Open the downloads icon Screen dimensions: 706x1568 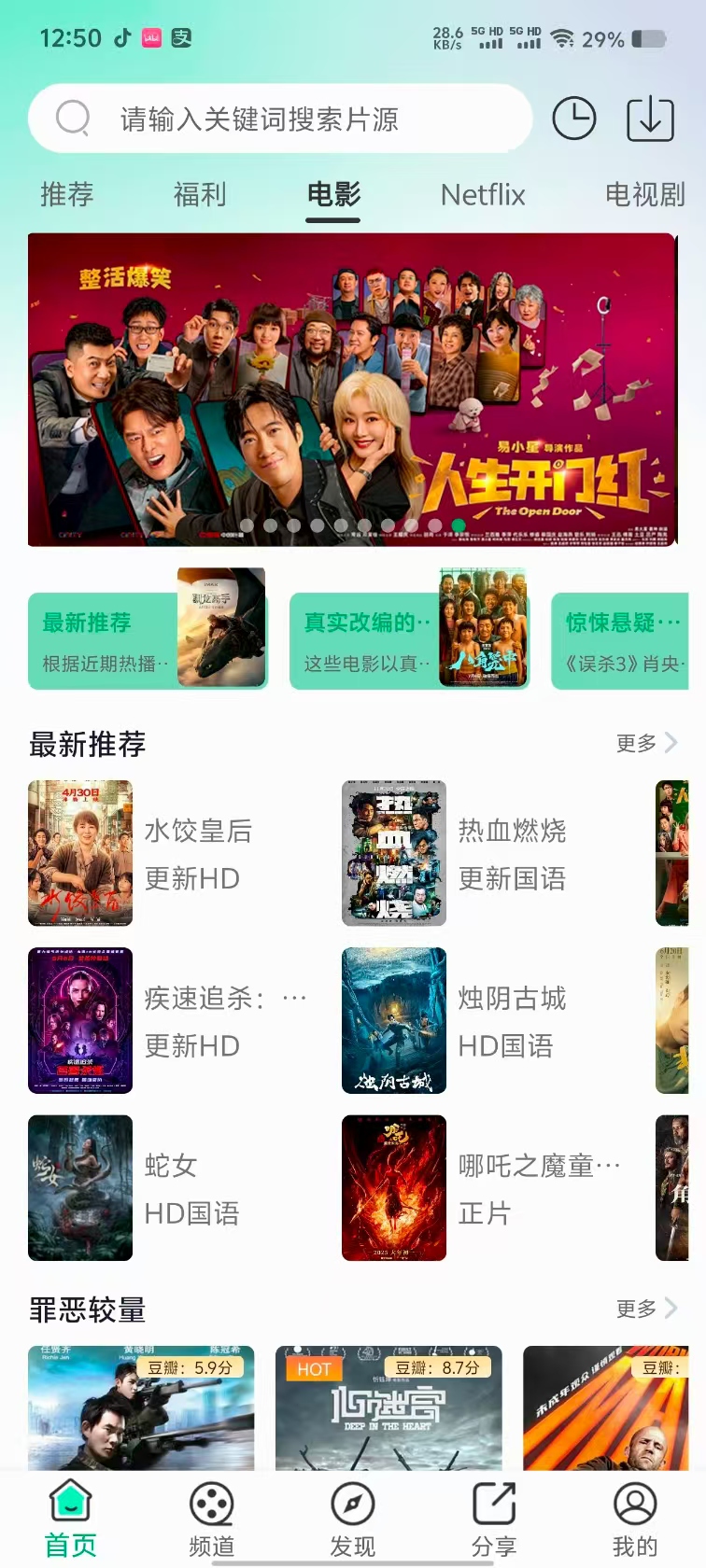650,119
